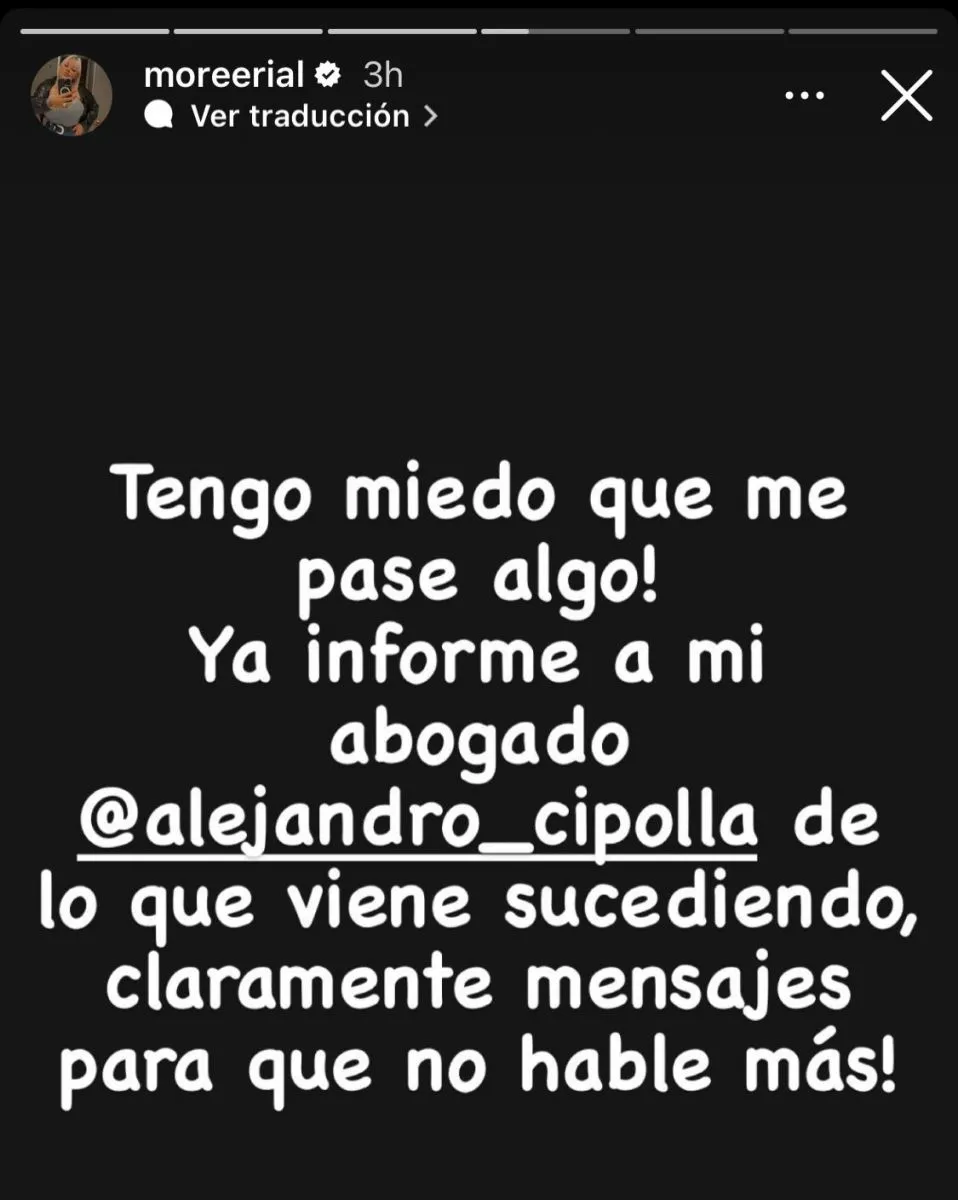Viewport: 958px width, 1200px height.
Task: Close the story with the X
Action: point(906,96)
